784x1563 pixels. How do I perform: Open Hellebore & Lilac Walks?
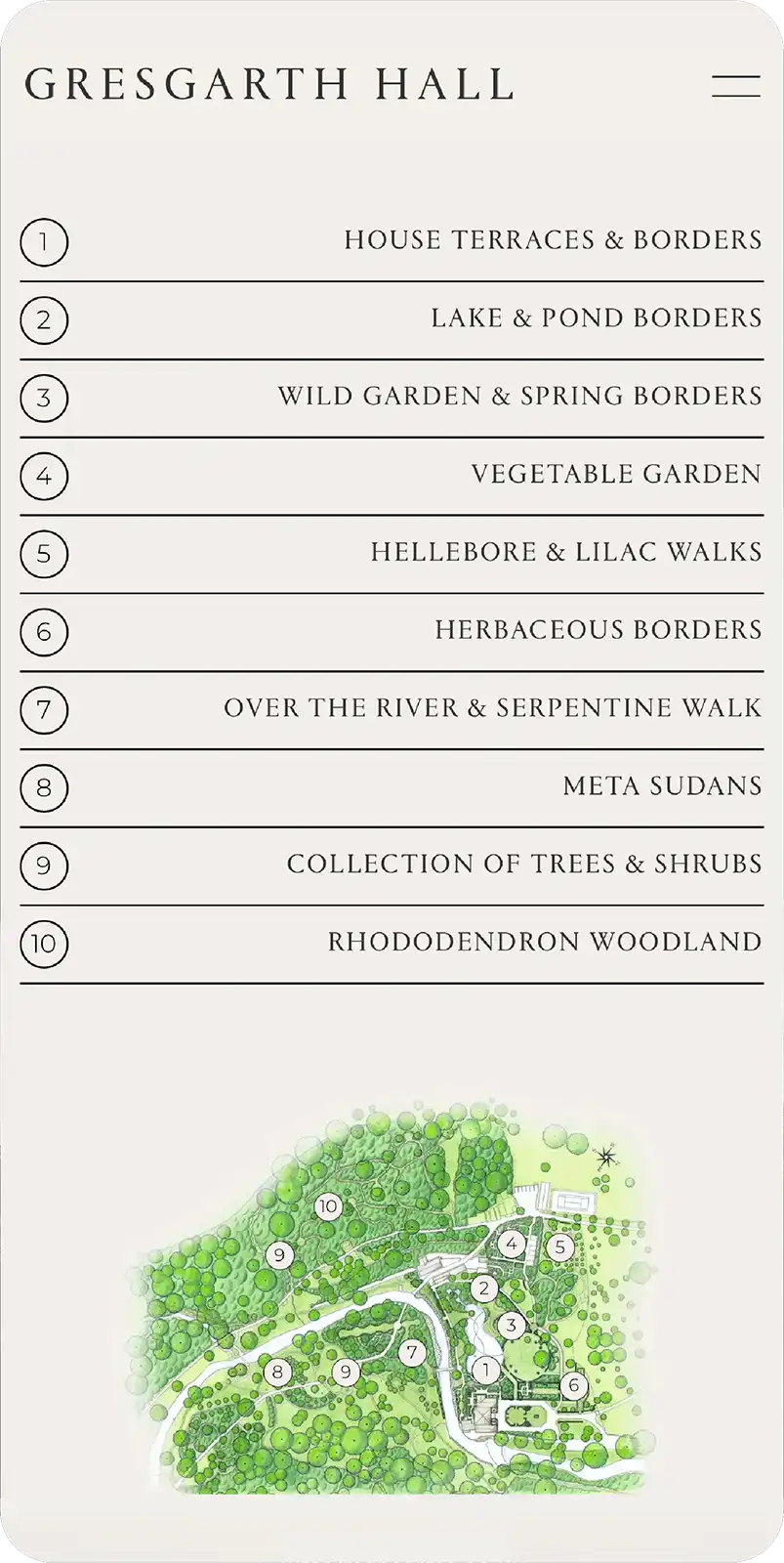(x=392, y=555)
